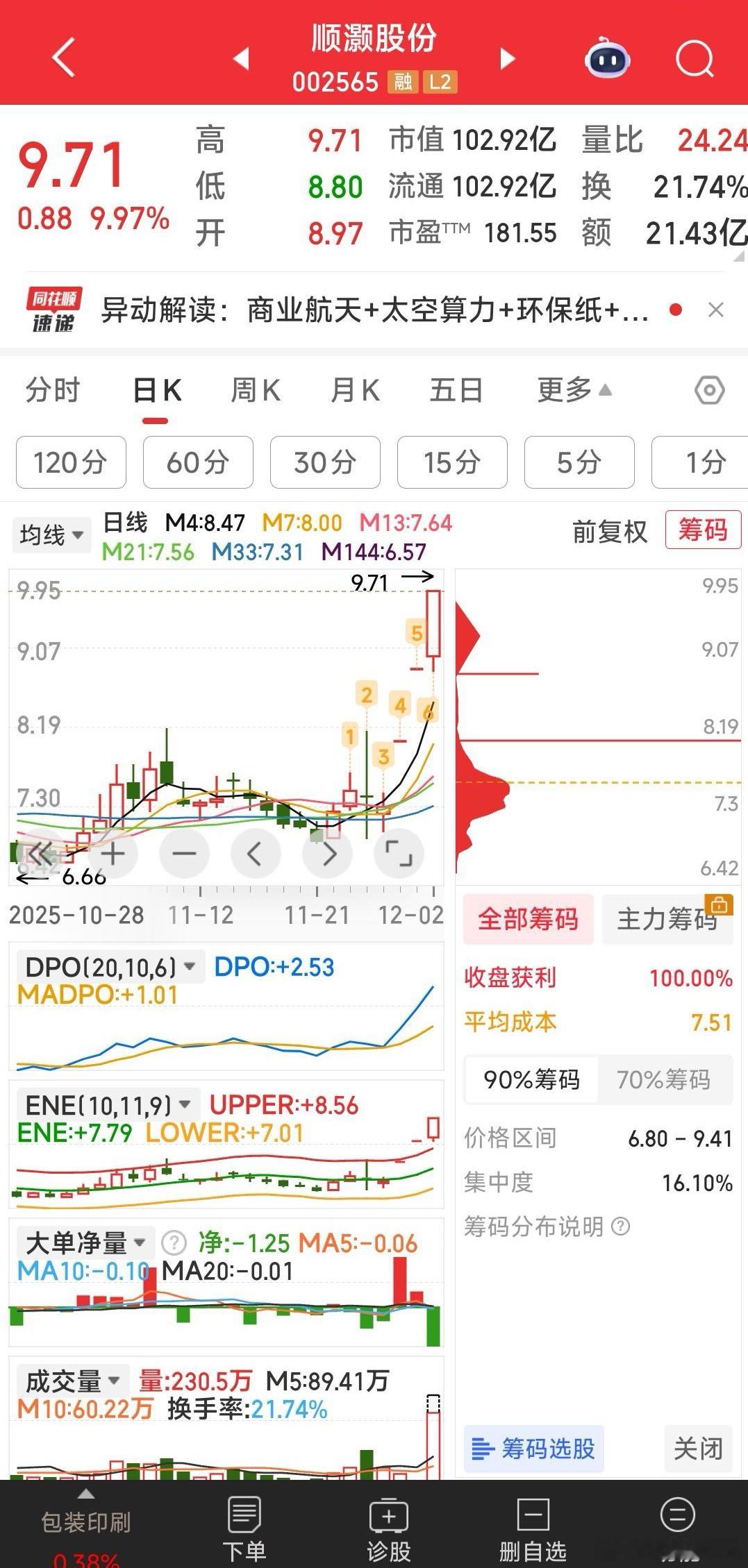Switch to 主力筹码 tab
The height and width of the screenshot is (1568, 748).
click(667, 919)
